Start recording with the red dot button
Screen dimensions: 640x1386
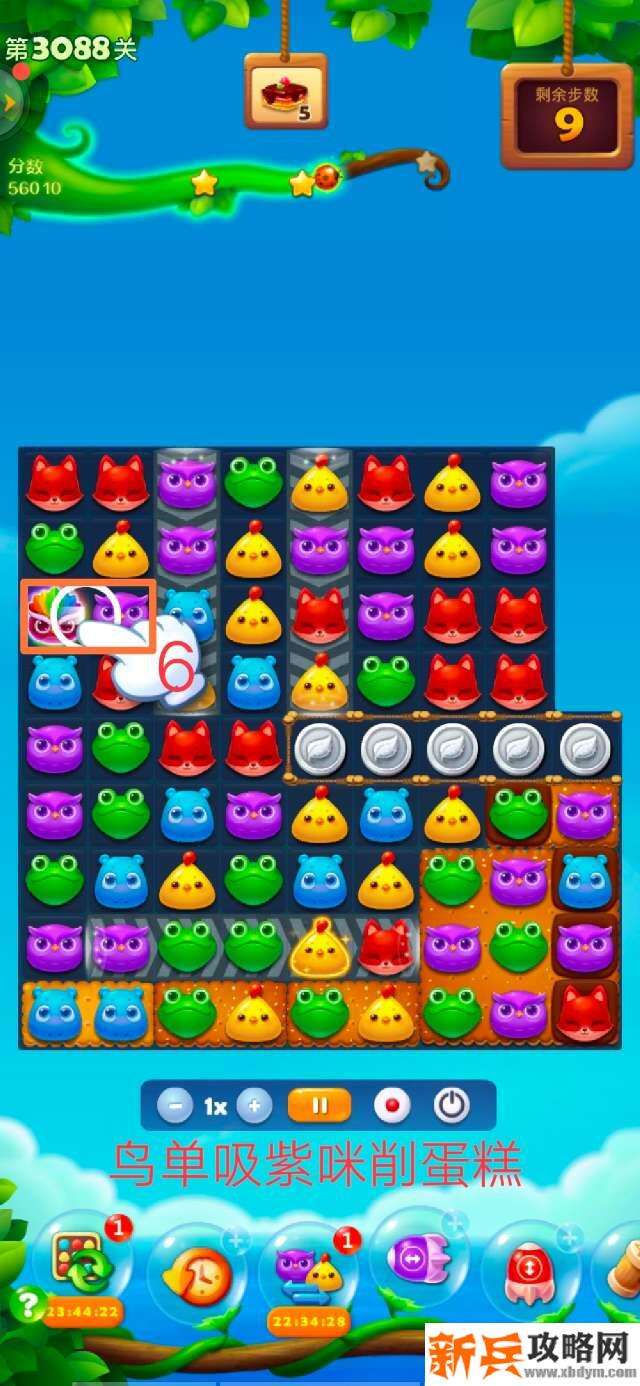tap(392, 1106)
